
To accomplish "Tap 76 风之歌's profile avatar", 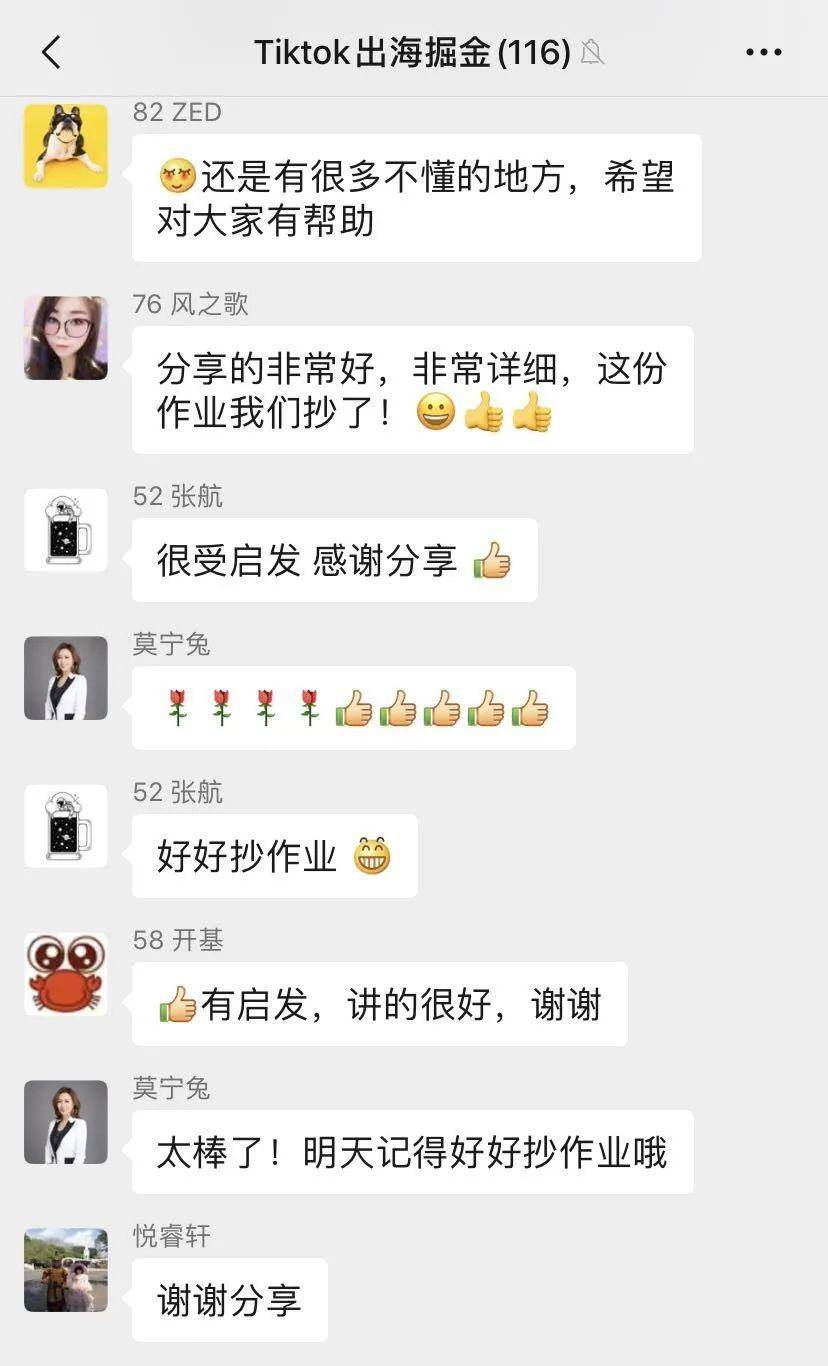I will pos(66,338).
